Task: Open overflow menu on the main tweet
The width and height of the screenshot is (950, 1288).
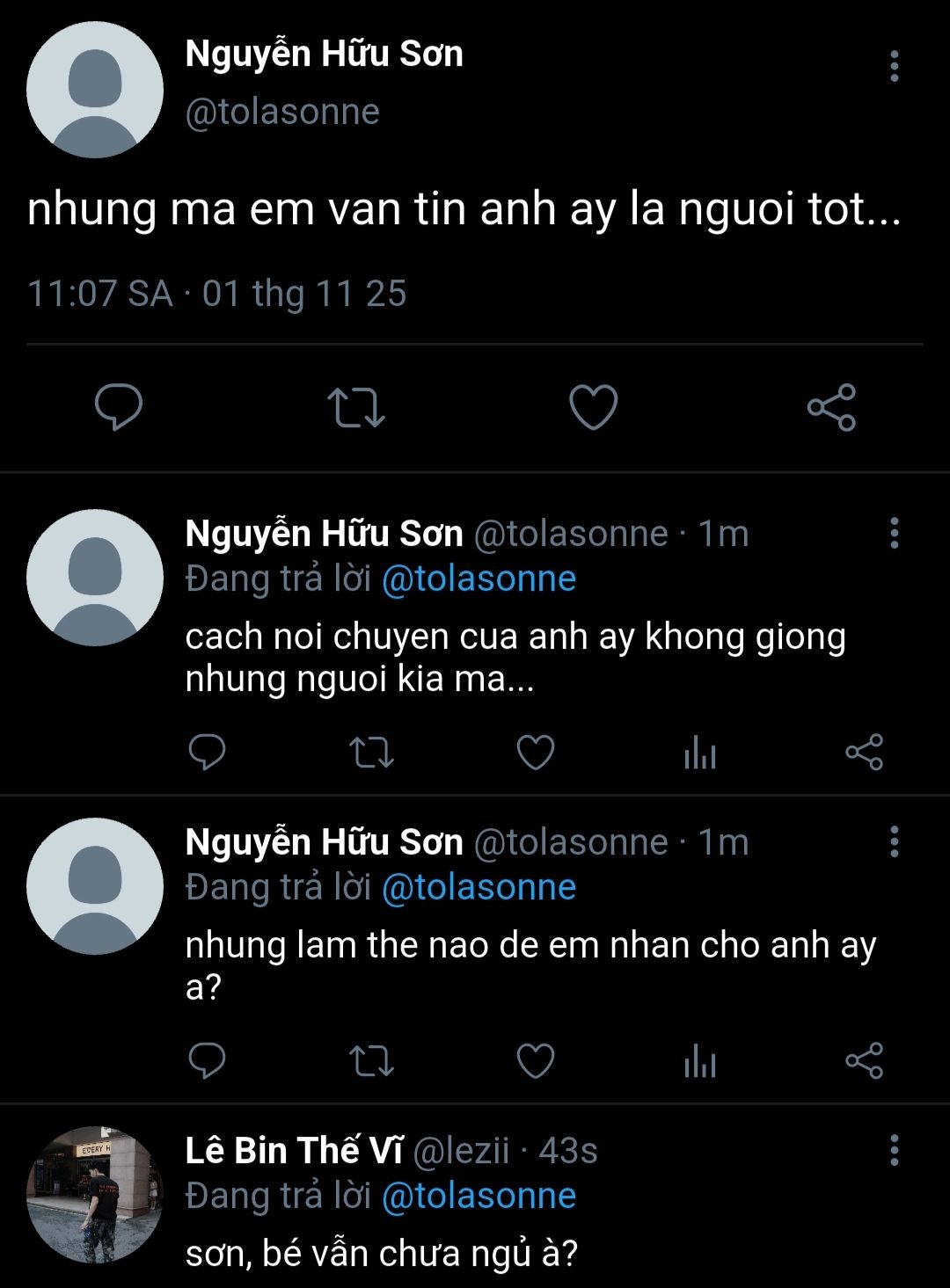Action: pyautogui.click(x=894, y=66)
